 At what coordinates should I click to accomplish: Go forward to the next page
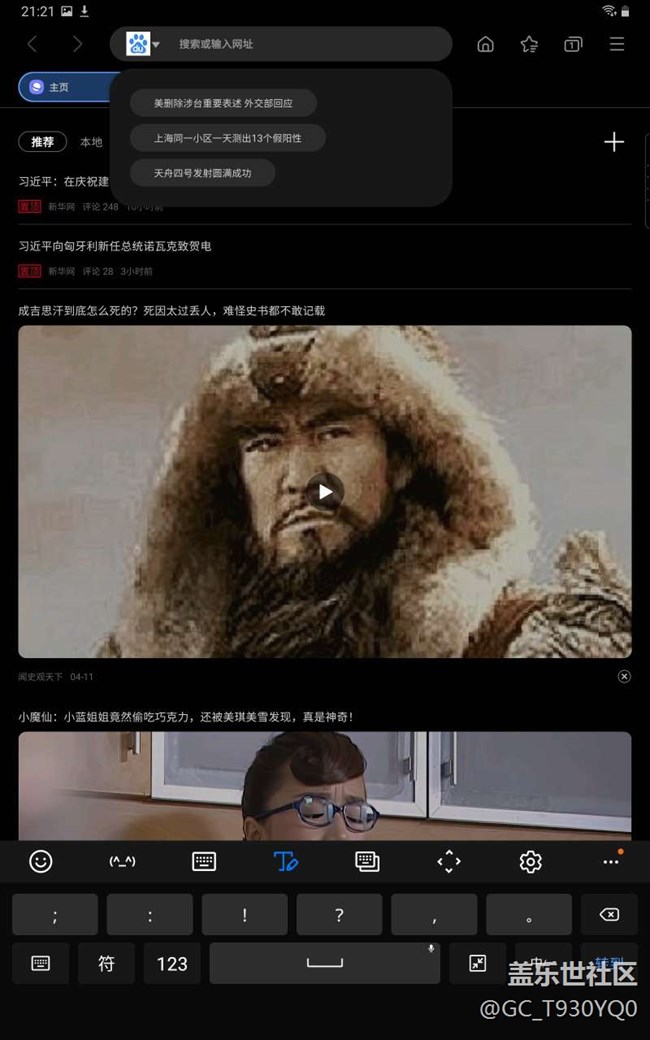tap(77, 44)
